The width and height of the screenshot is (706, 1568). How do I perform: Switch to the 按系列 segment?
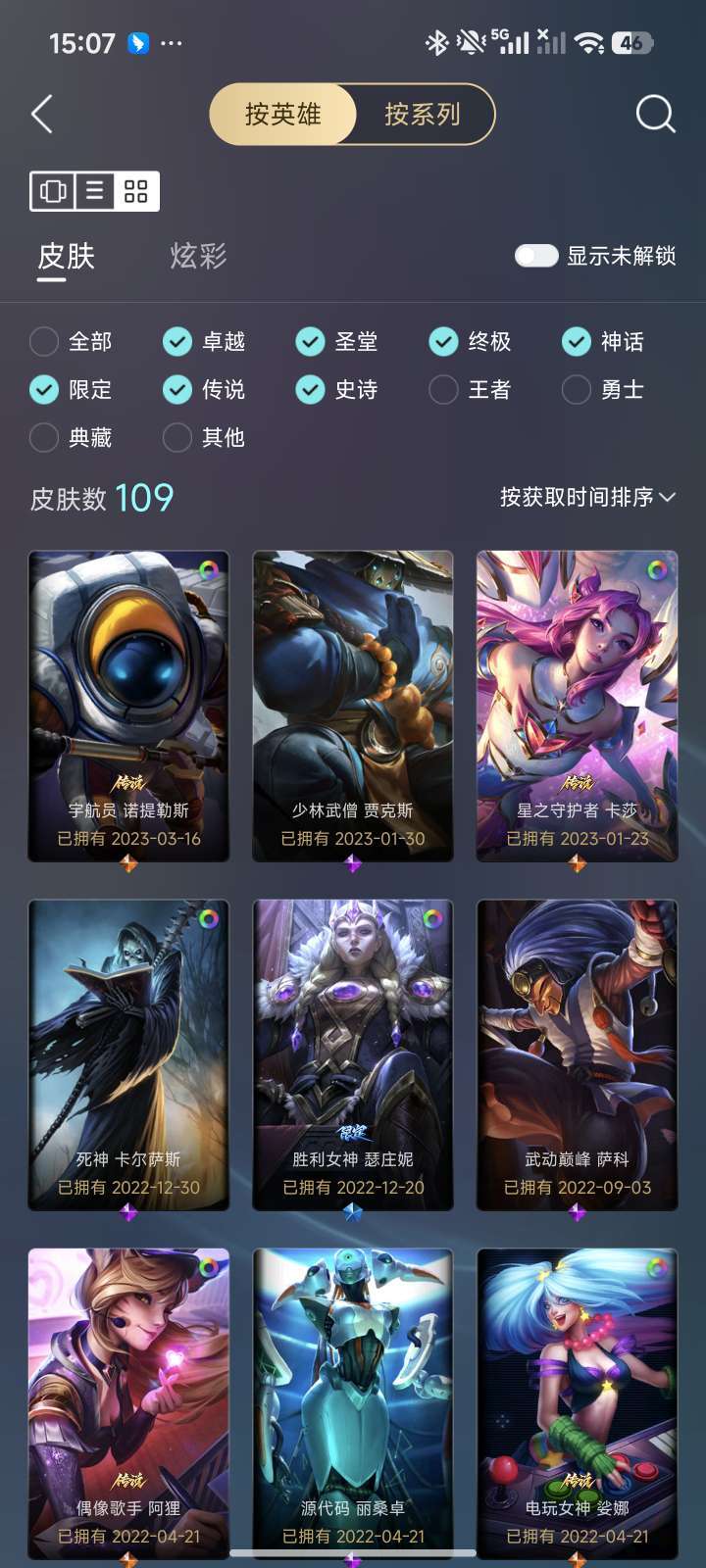pos(423,115)
